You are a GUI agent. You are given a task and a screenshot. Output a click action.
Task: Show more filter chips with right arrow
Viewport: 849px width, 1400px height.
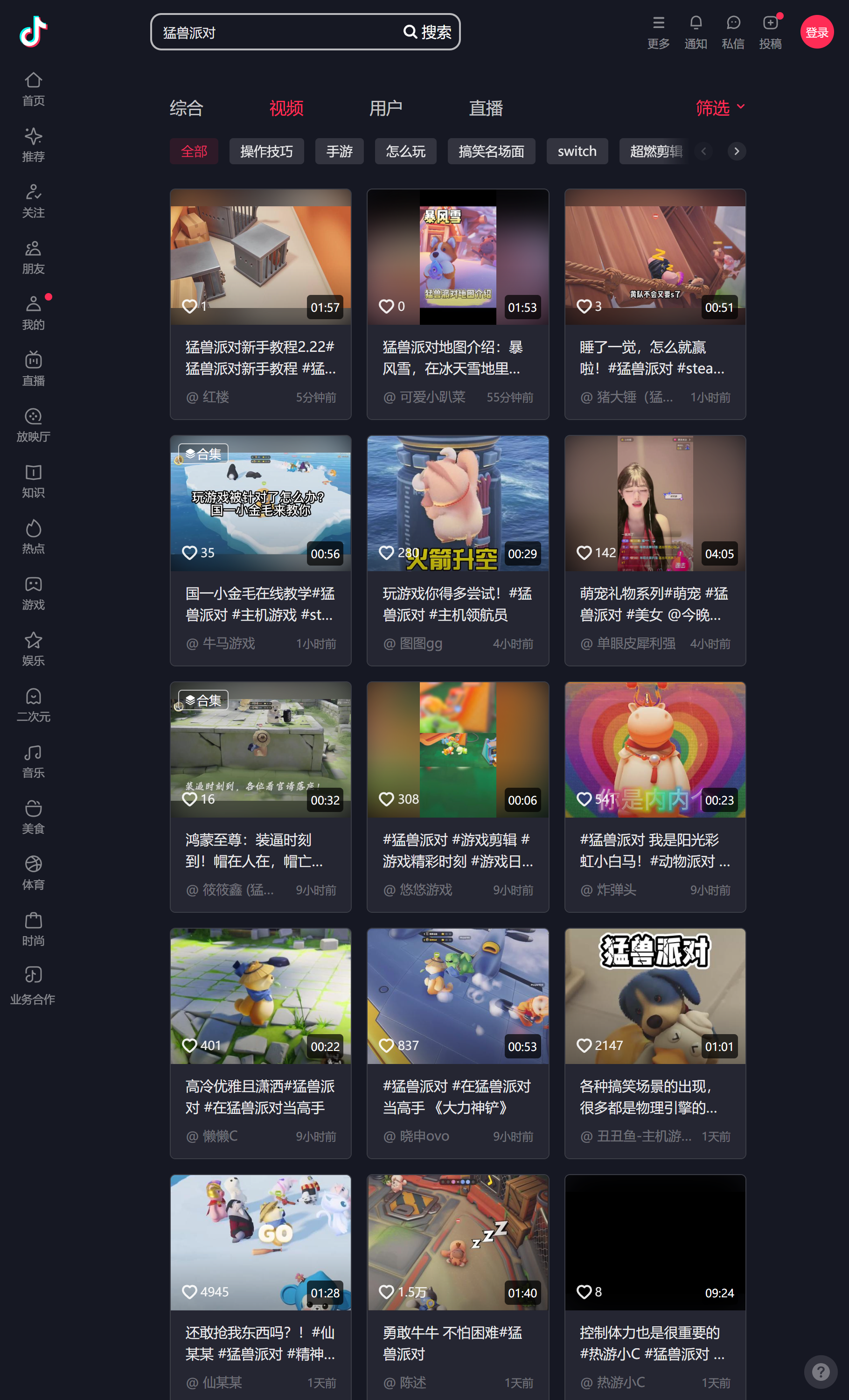tap(737, 151)
